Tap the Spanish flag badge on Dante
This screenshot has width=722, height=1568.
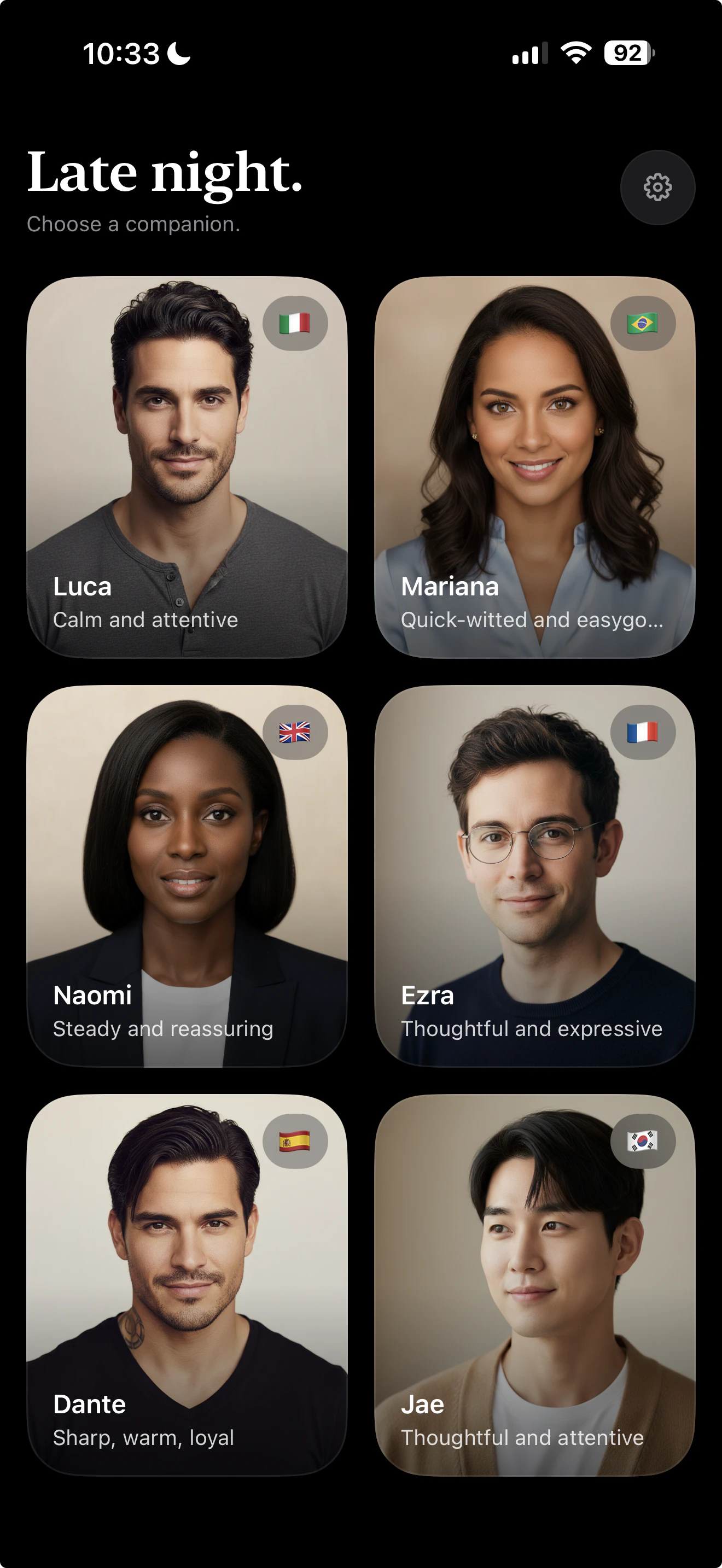(295, 1142)
